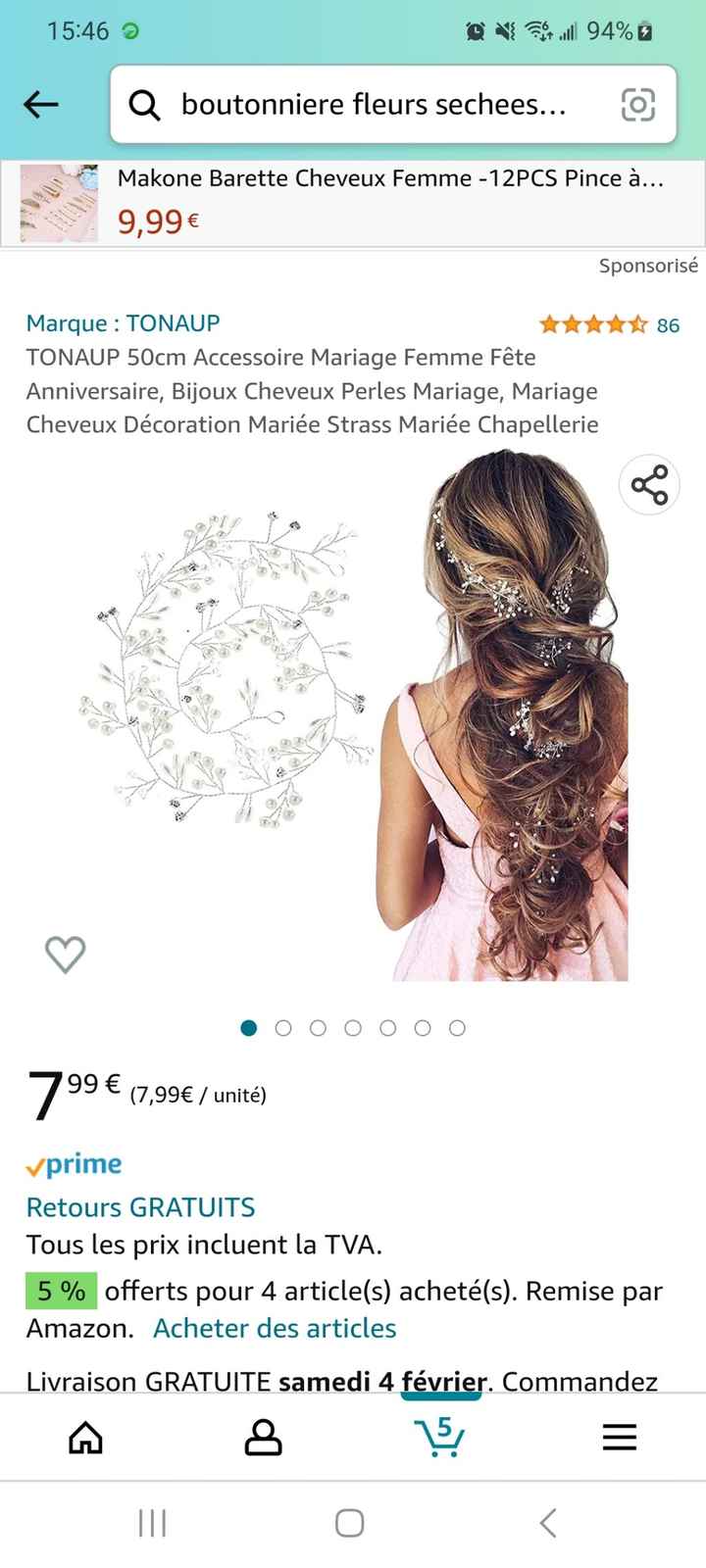Open the camera visual search icon

[x=637, y=105]
